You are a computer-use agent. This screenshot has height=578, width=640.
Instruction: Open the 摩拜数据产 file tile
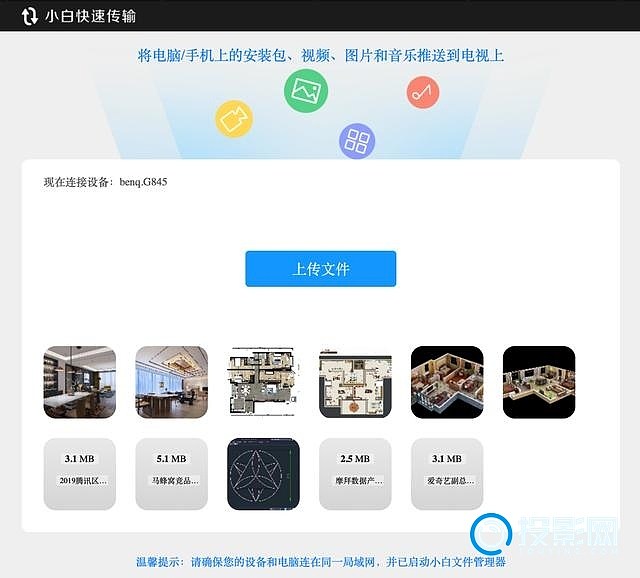pos(355,474)
